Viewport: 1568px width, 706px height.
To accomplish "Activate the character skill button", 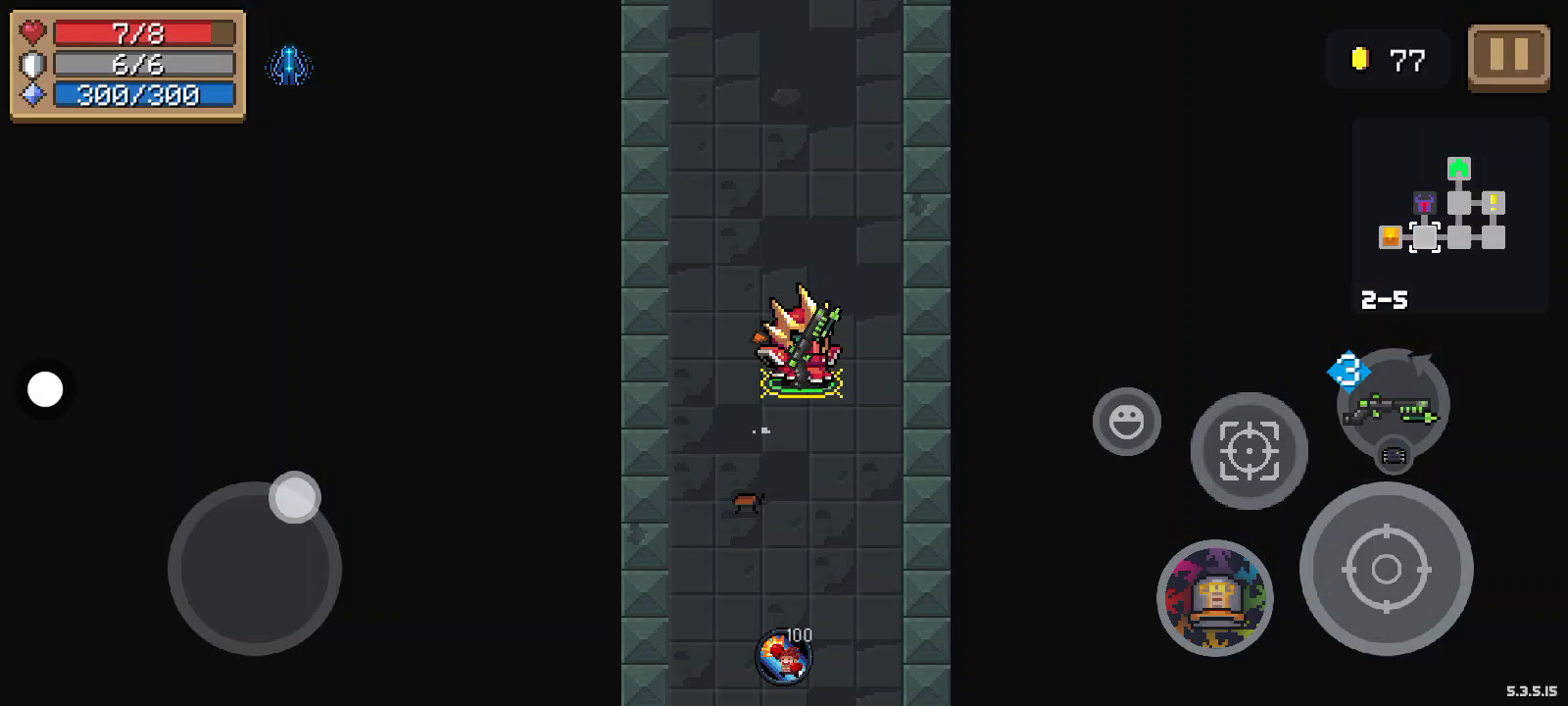I will 1214,597.
